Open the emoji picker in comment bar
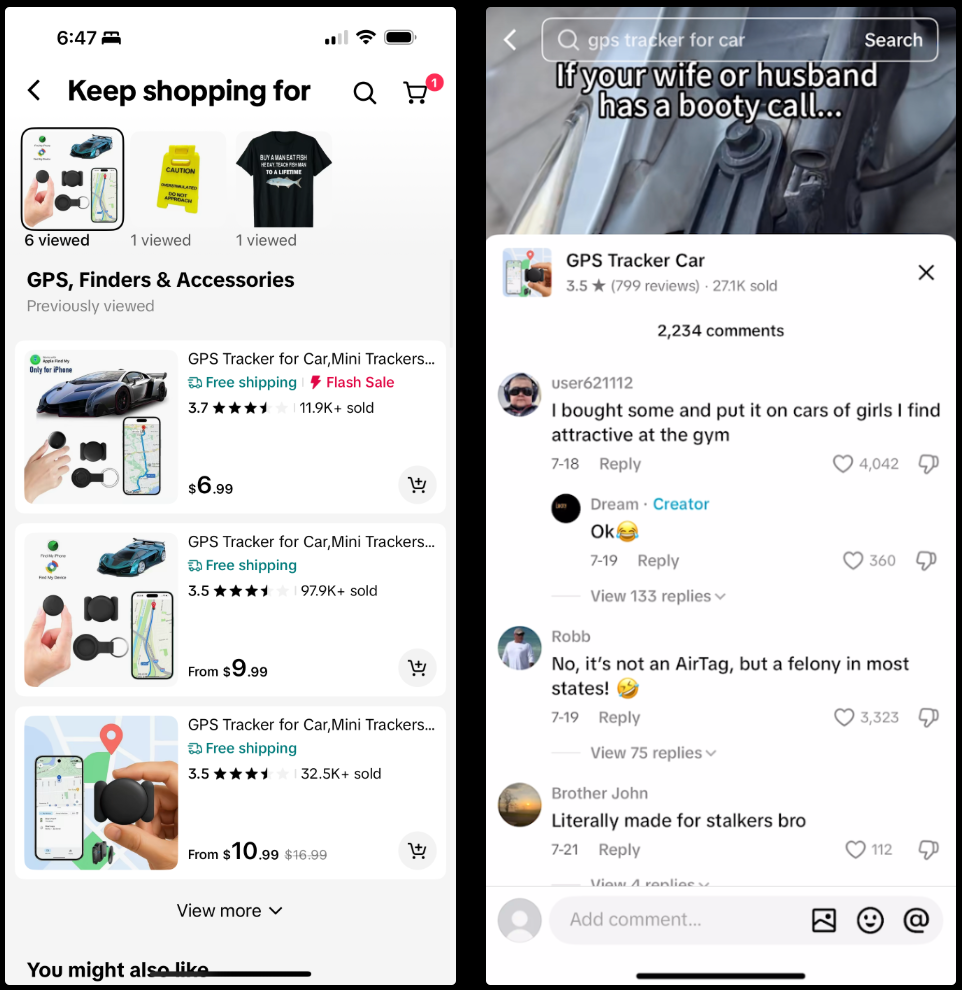 click(x=870, y=920)
